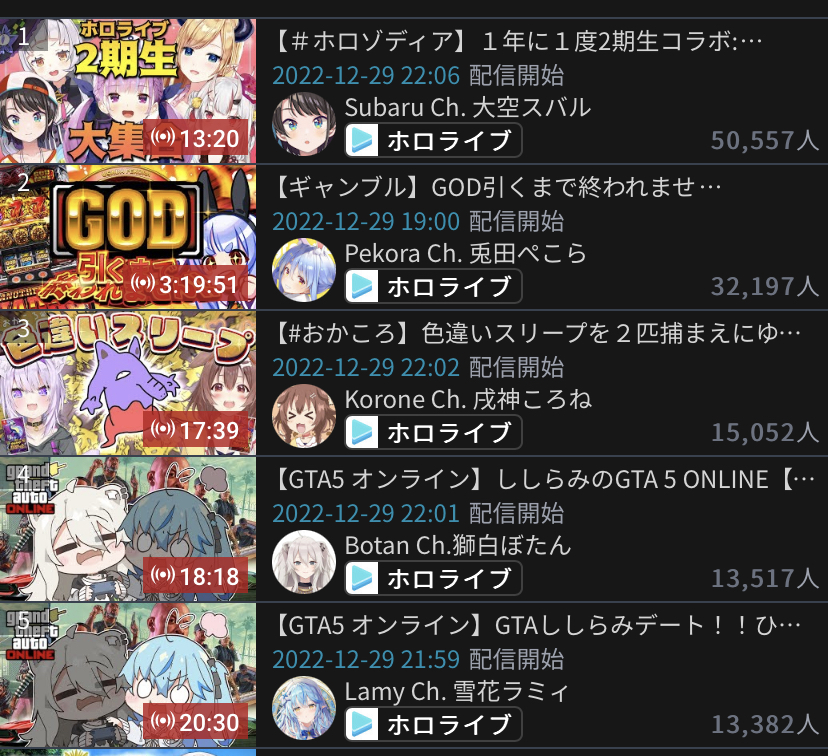The height and width of the screenshot is (756, 828).
Task: Tap the ホロライブ tag under Subaru Ch.
Action: pos(433,141)
